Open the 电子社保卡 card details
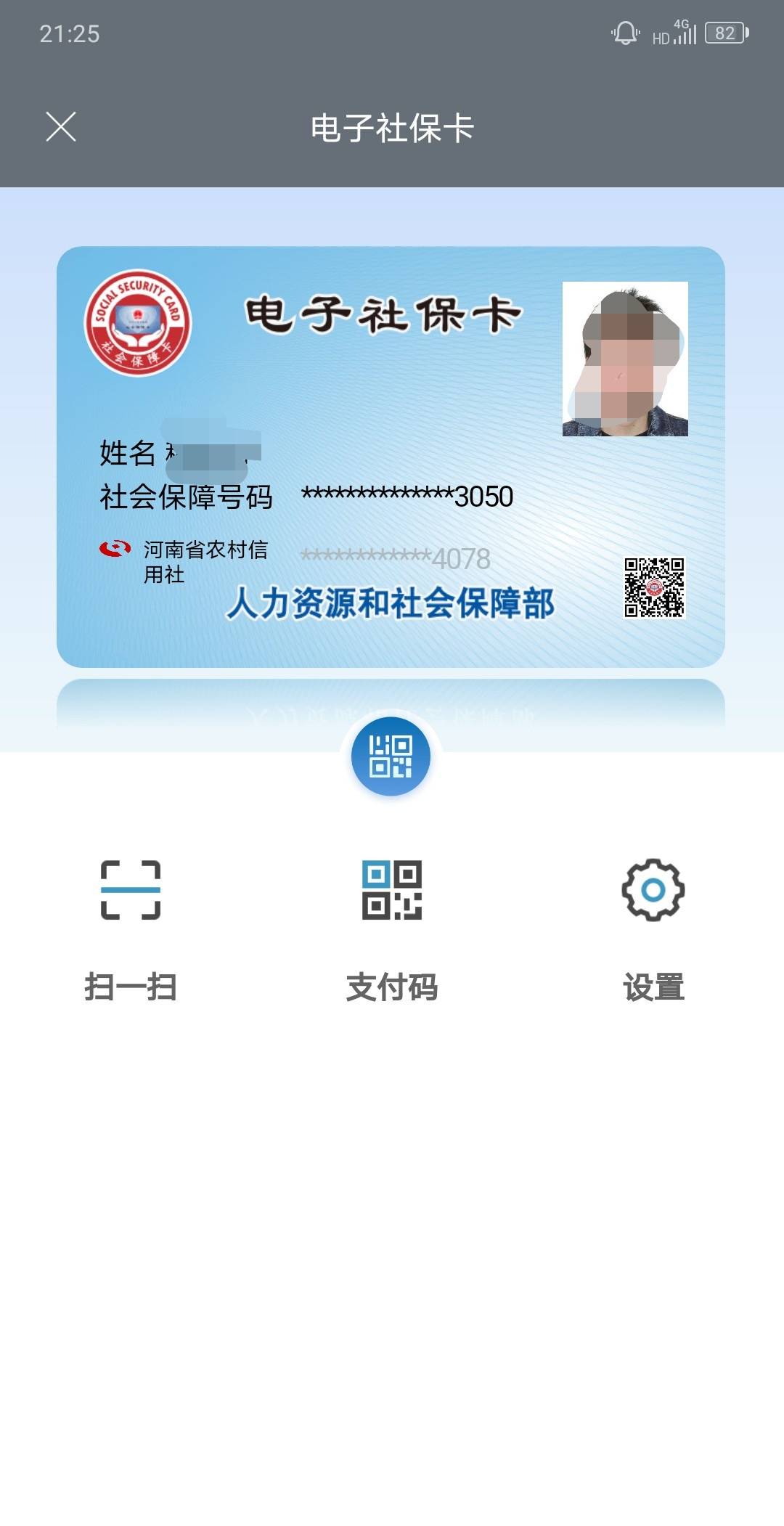Screen dimensions: 784x1526 coord(391,457)
